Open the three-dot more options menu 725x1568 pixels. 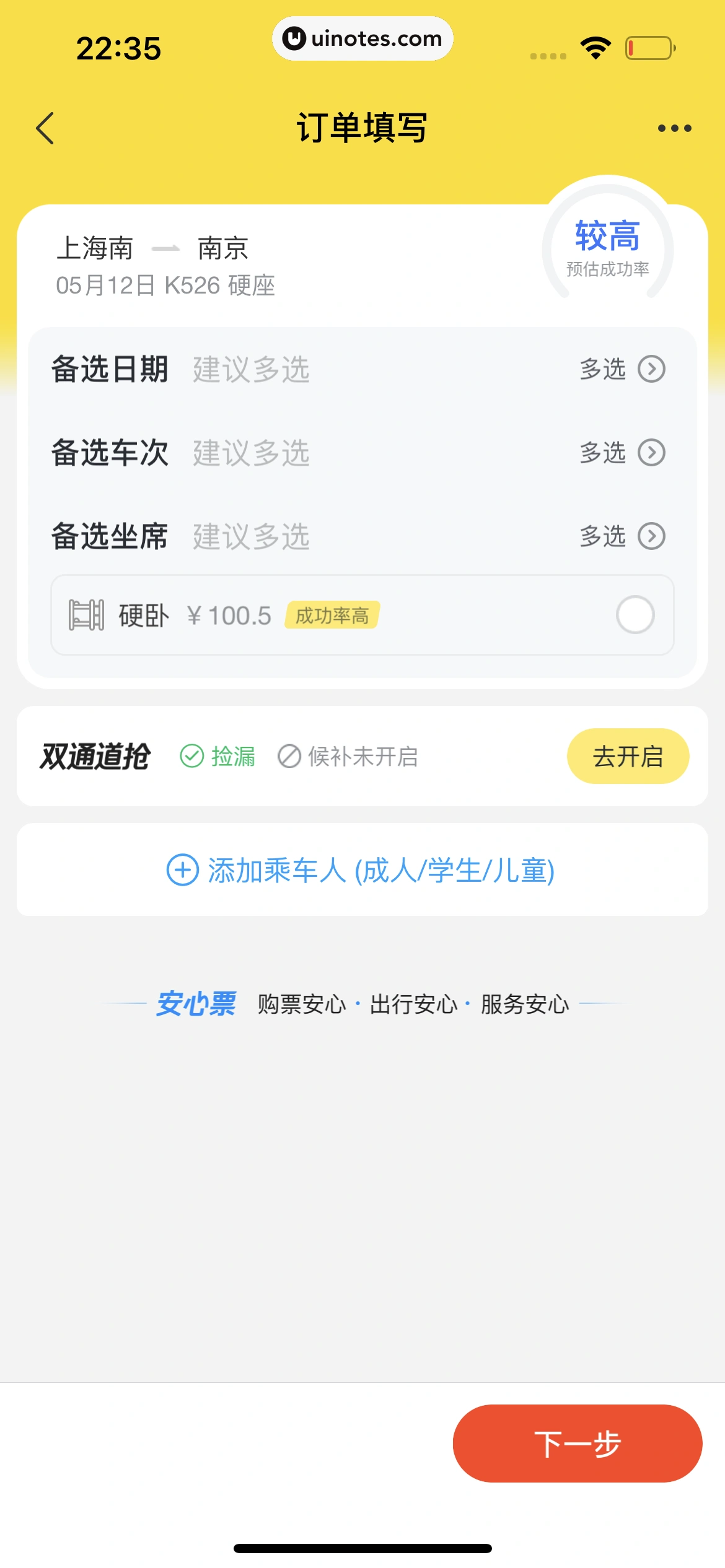pyautogui.click(x=674, y=128)
